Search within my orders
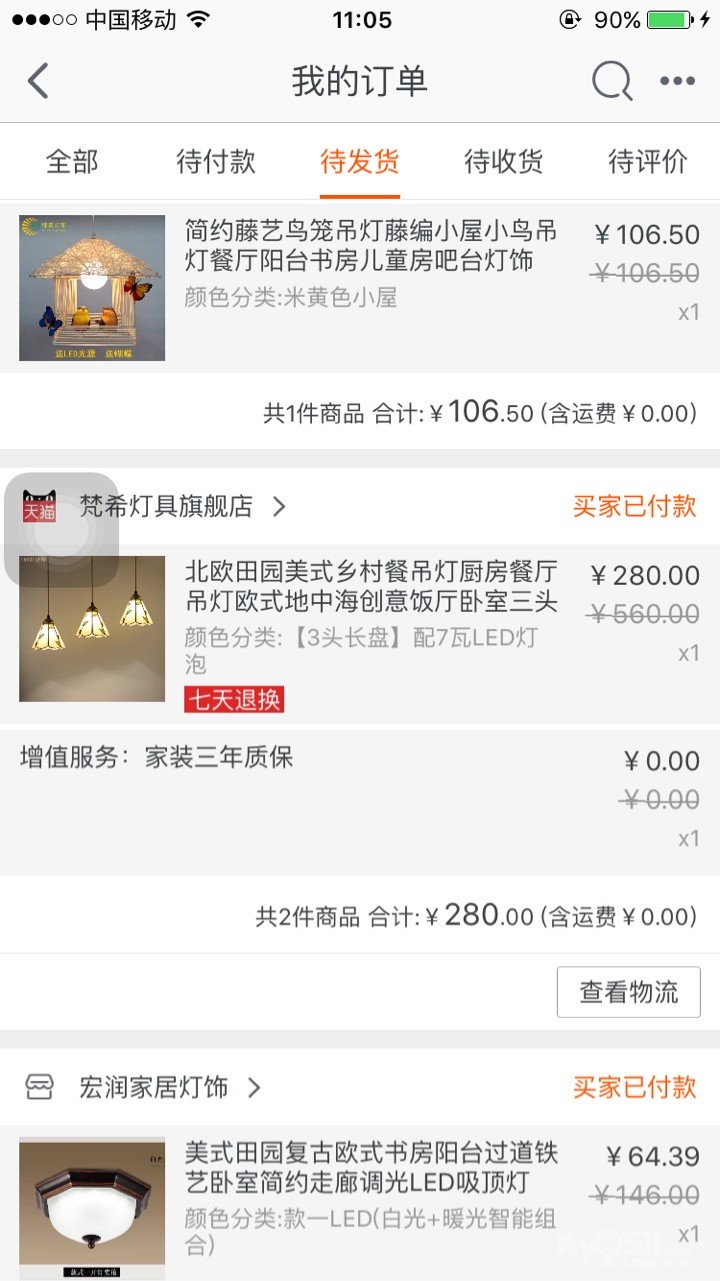Screen dimensions: 720x1281 [x=611, y=81]
